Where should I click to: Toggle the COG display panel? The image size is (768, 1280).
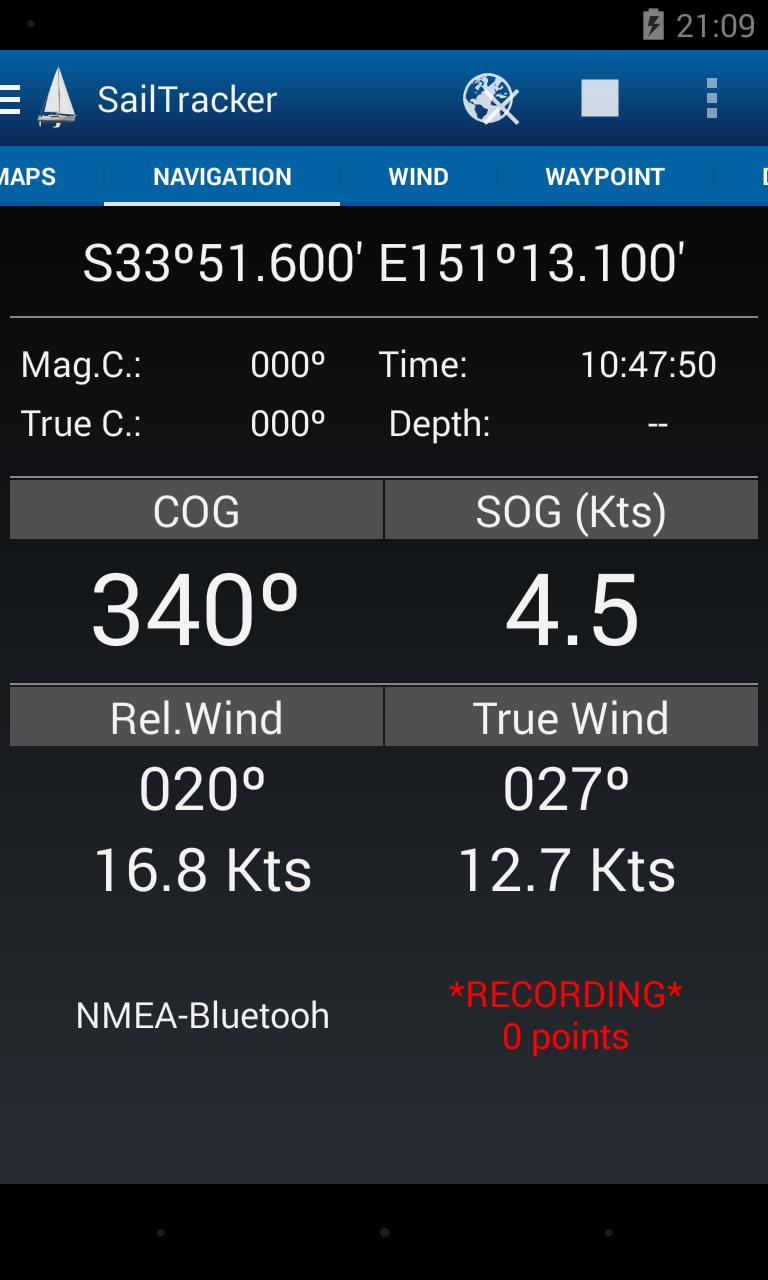(196, 509)
